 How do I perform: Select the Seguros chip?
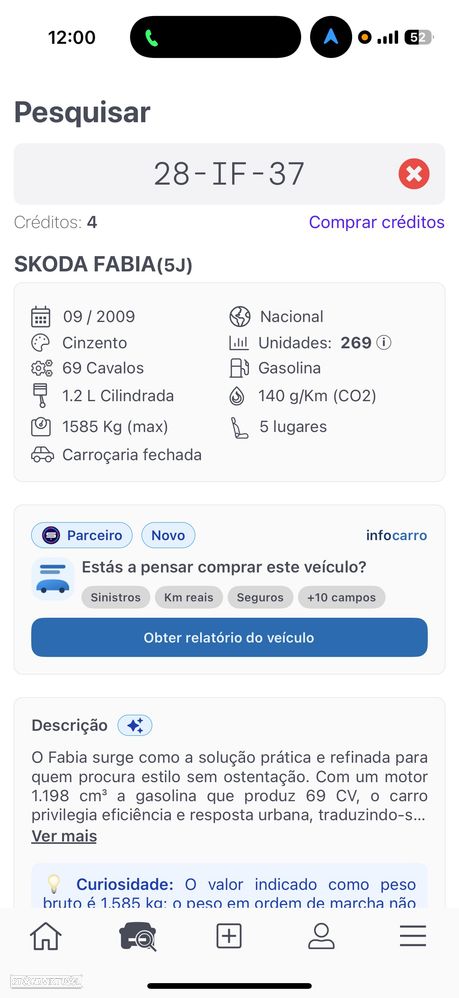coord(260,597)
